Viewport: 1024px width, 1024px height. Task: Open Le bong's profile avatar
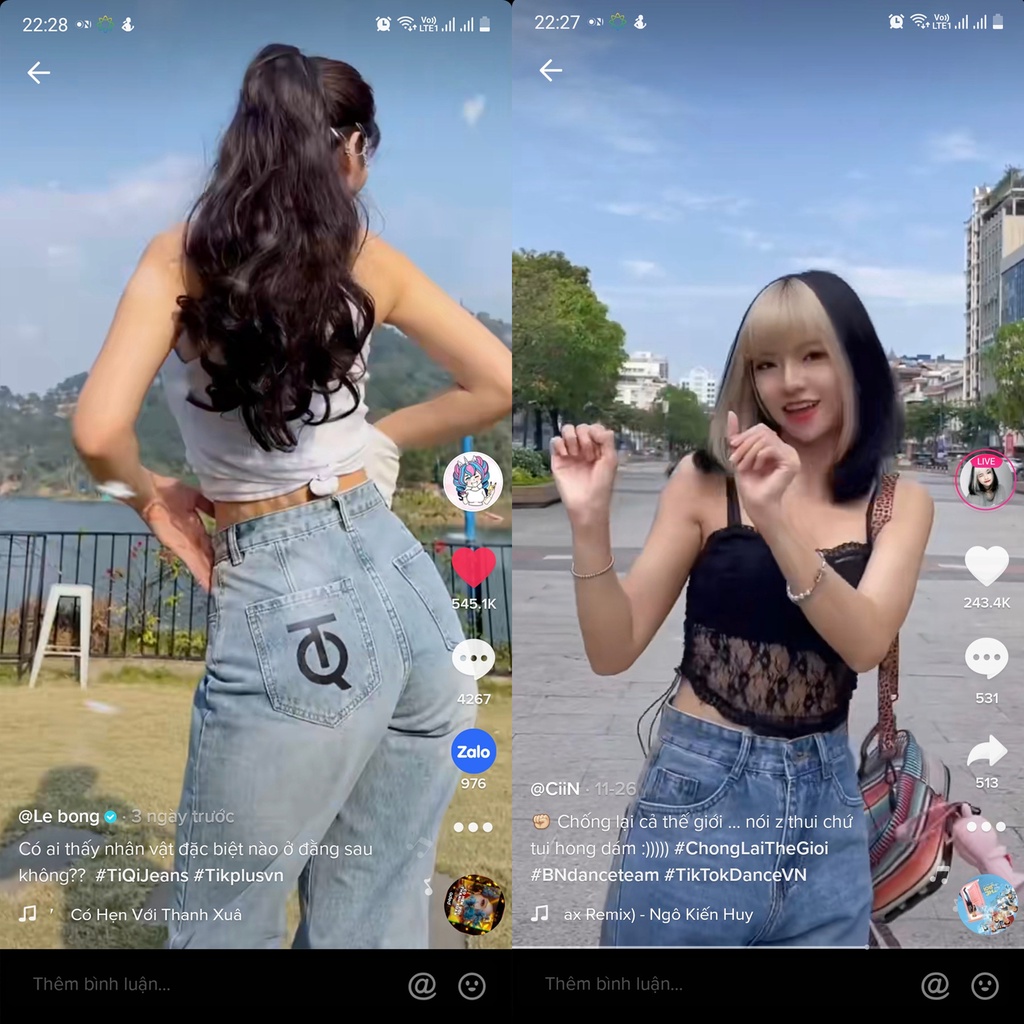coord(473,481)
